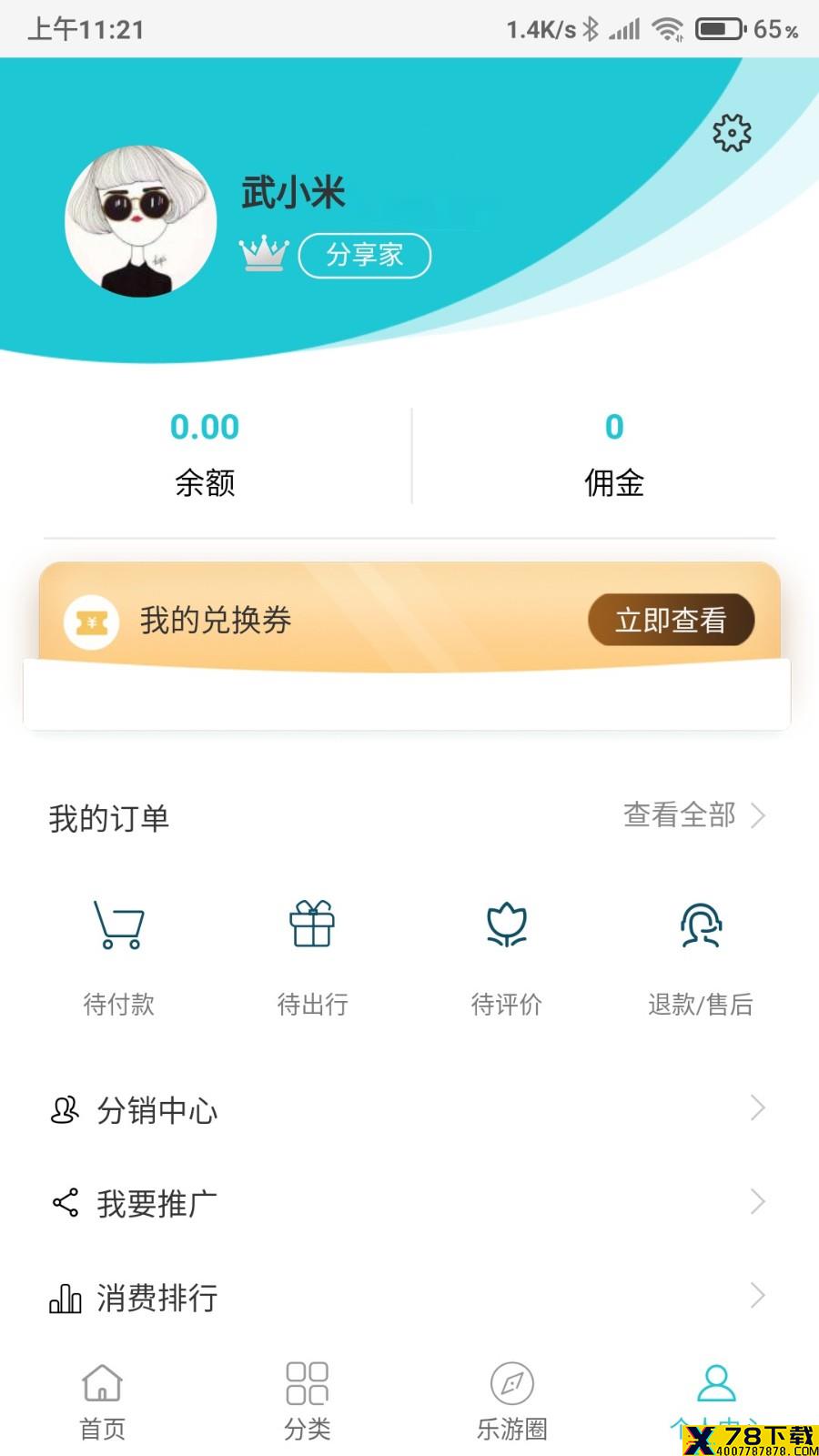This screenshot has height=1456, width=819.
Task: Select the personal center tab
Action: point(716,1402)
